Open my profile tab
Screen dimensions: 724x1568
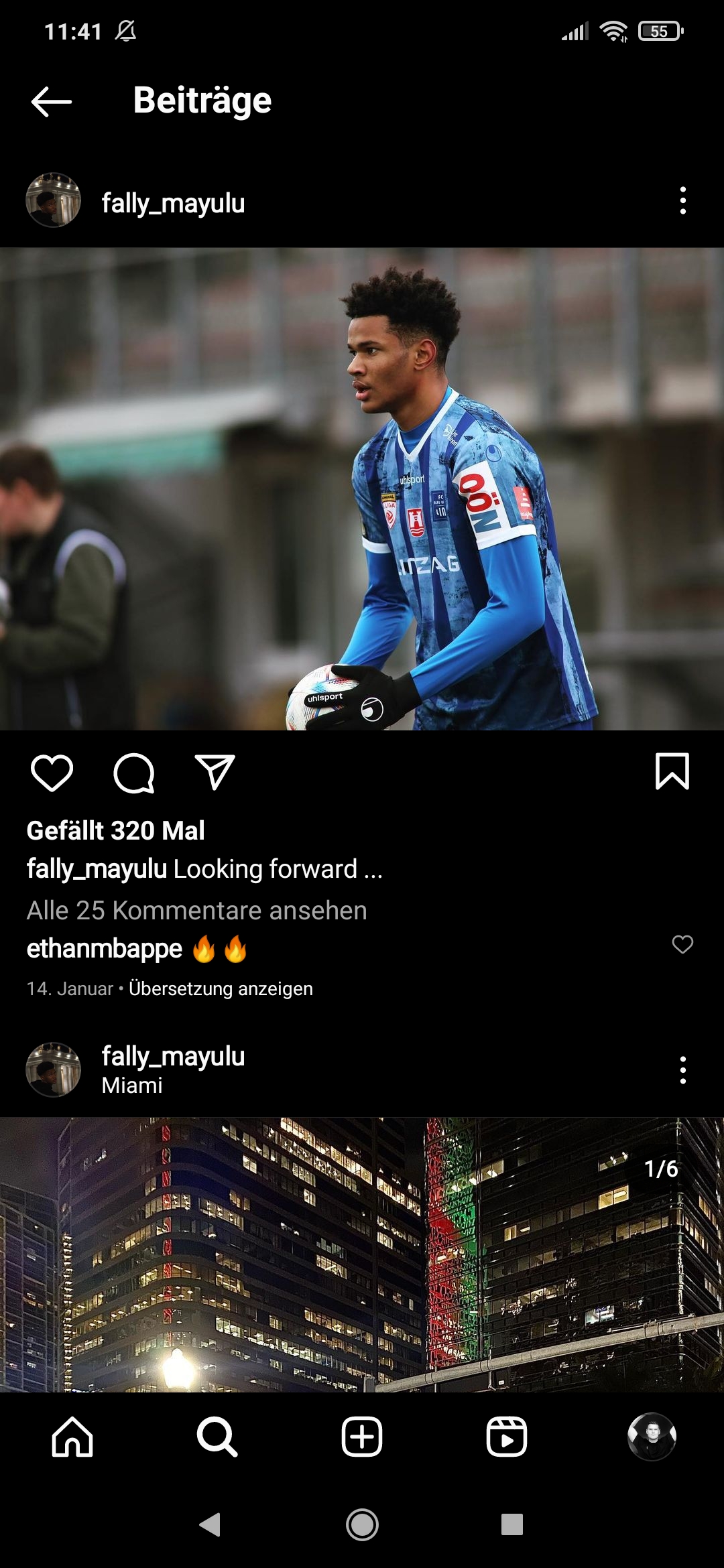652,1437
